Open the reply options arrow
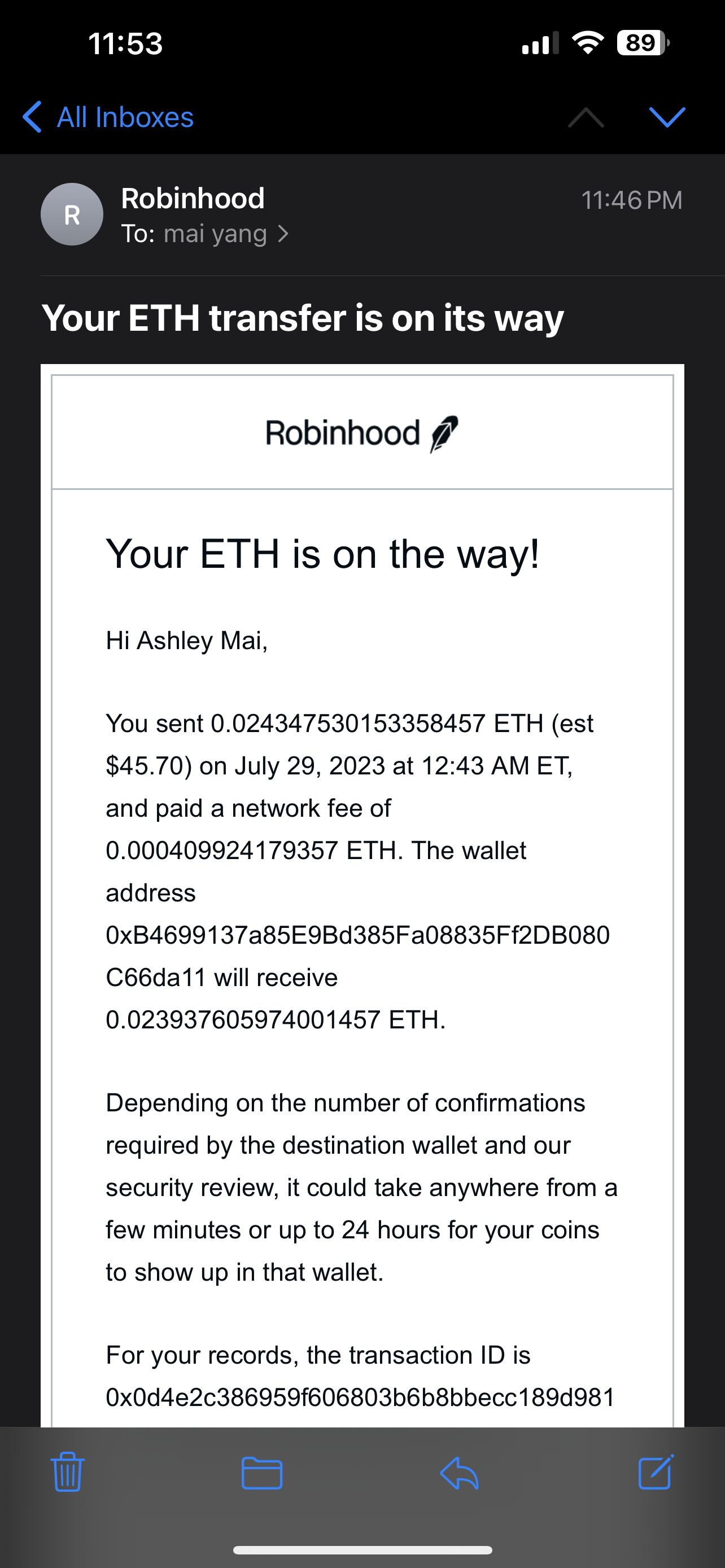 (x=459, y=1473)
